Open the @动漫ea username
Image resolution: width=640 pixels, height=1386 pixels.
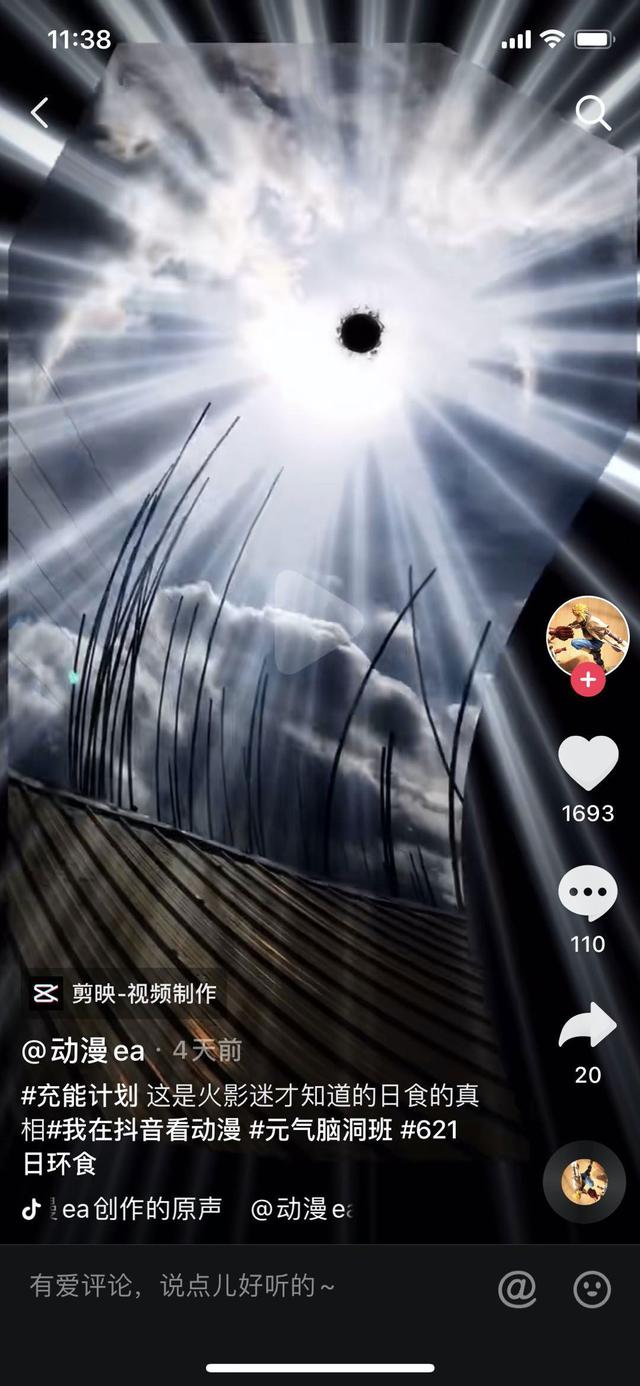84,1050
